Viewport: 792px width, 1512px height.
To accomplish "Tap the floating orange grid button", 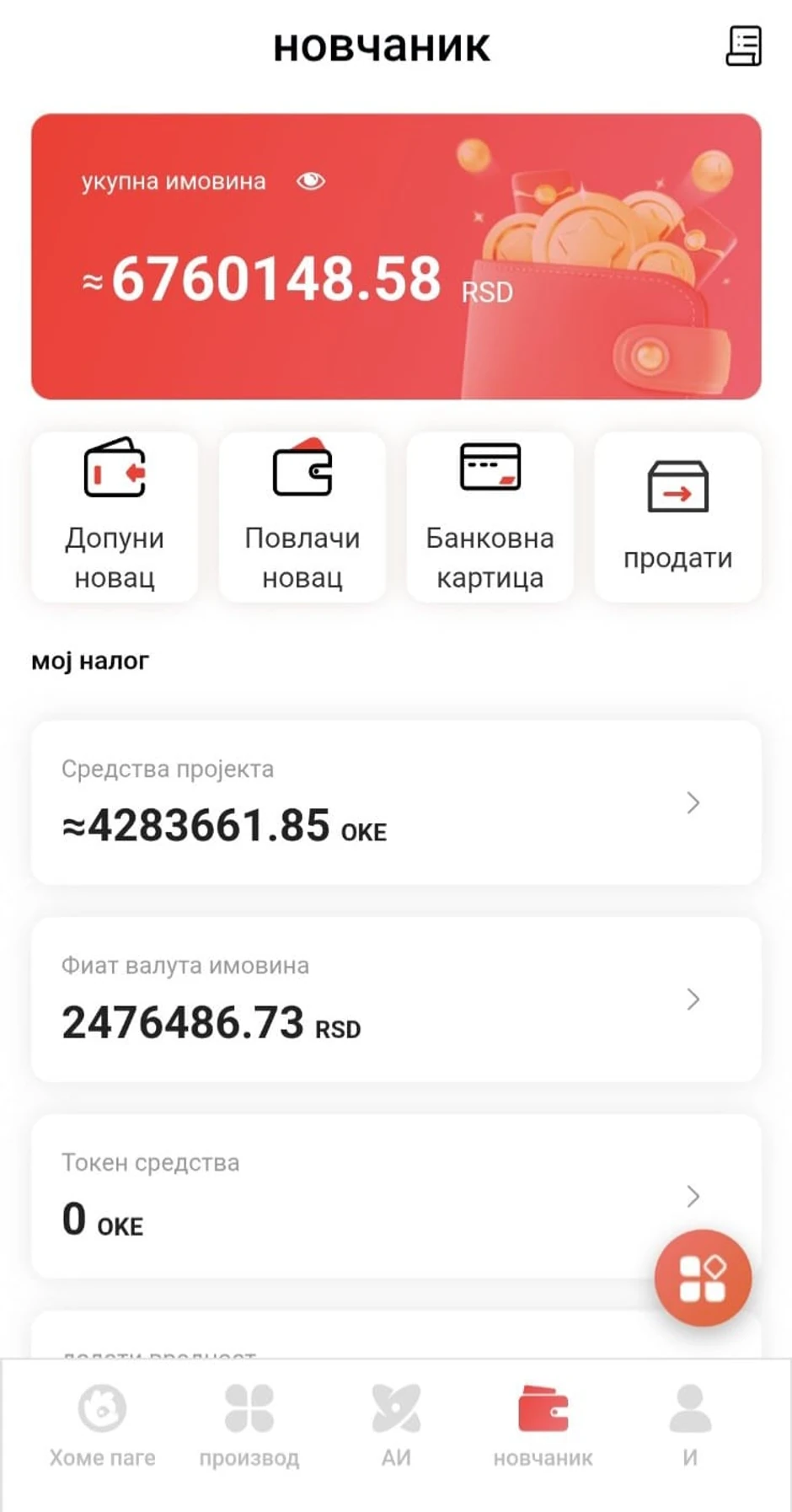I will [703, 1279].
